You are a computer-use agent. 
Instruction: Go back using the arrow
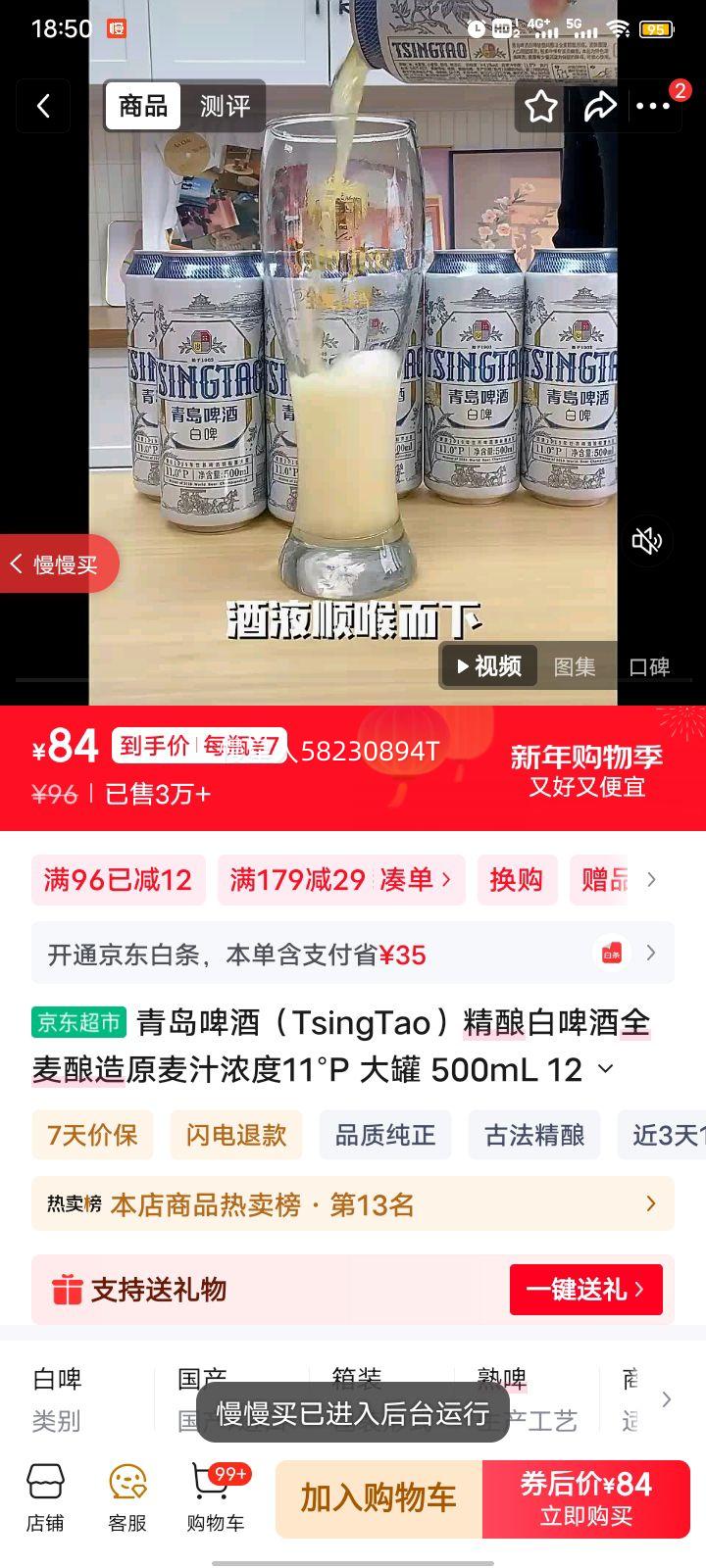point(43,106)
